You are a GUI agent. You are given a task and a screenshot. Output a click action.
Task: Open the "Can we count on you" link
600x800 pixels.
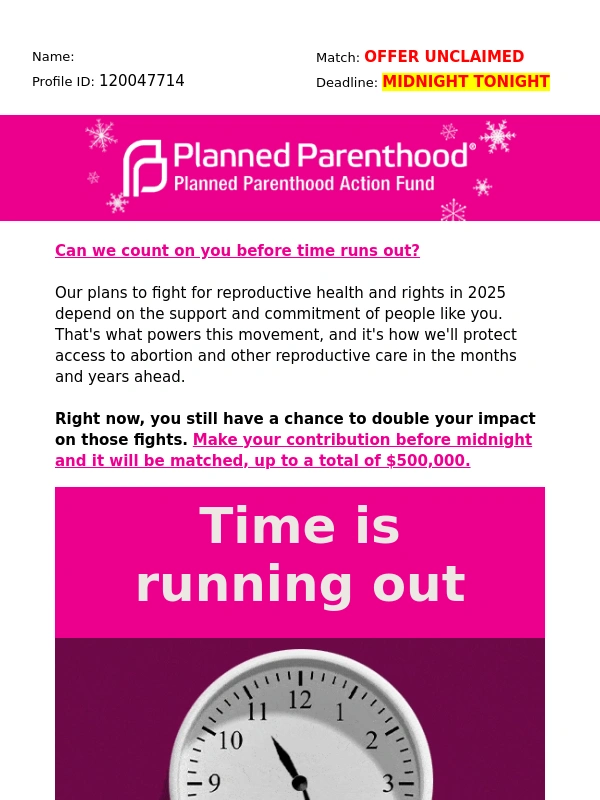(x=237, y=251)
